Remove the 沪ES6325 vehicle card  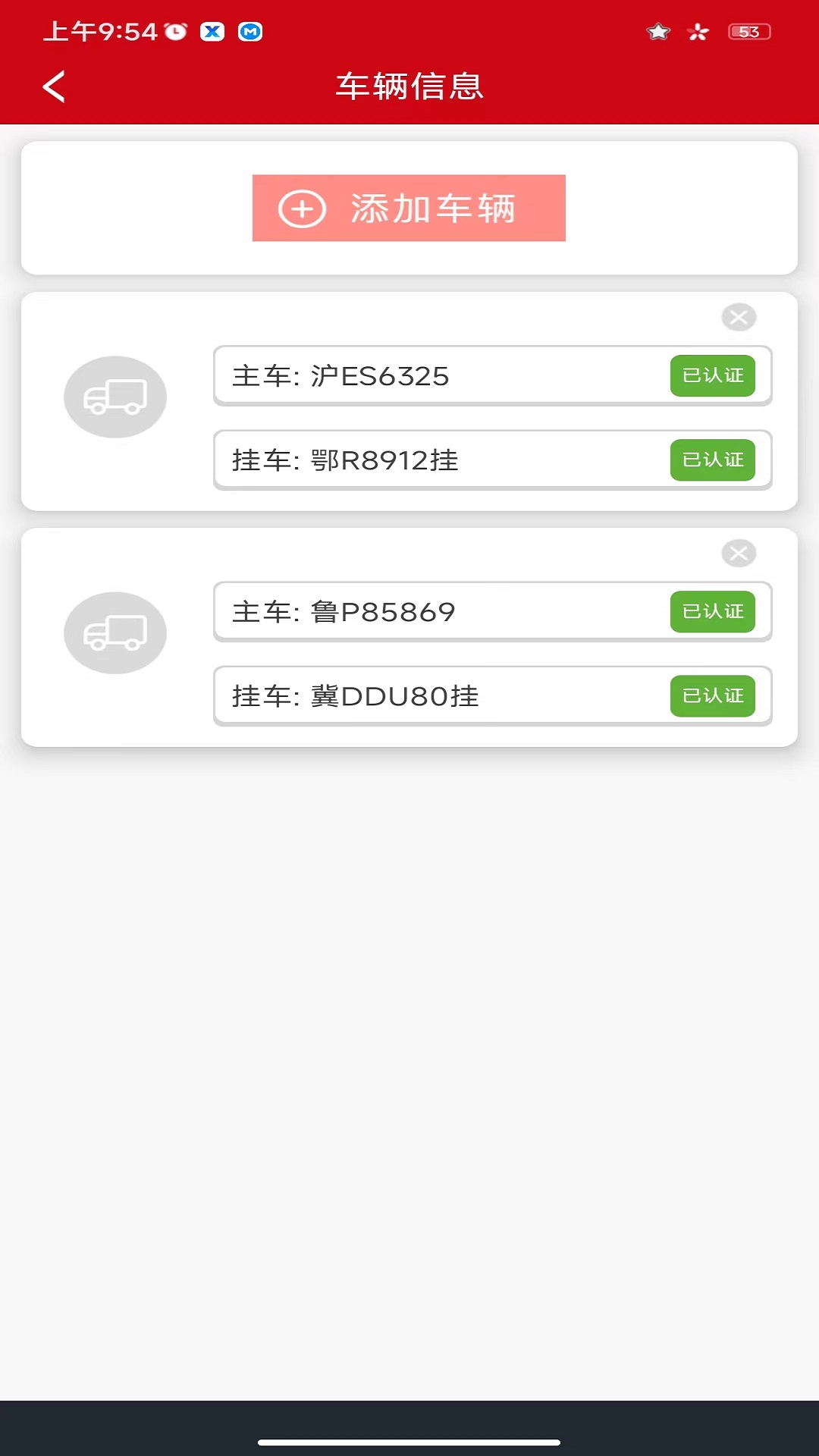pos(739,317)
